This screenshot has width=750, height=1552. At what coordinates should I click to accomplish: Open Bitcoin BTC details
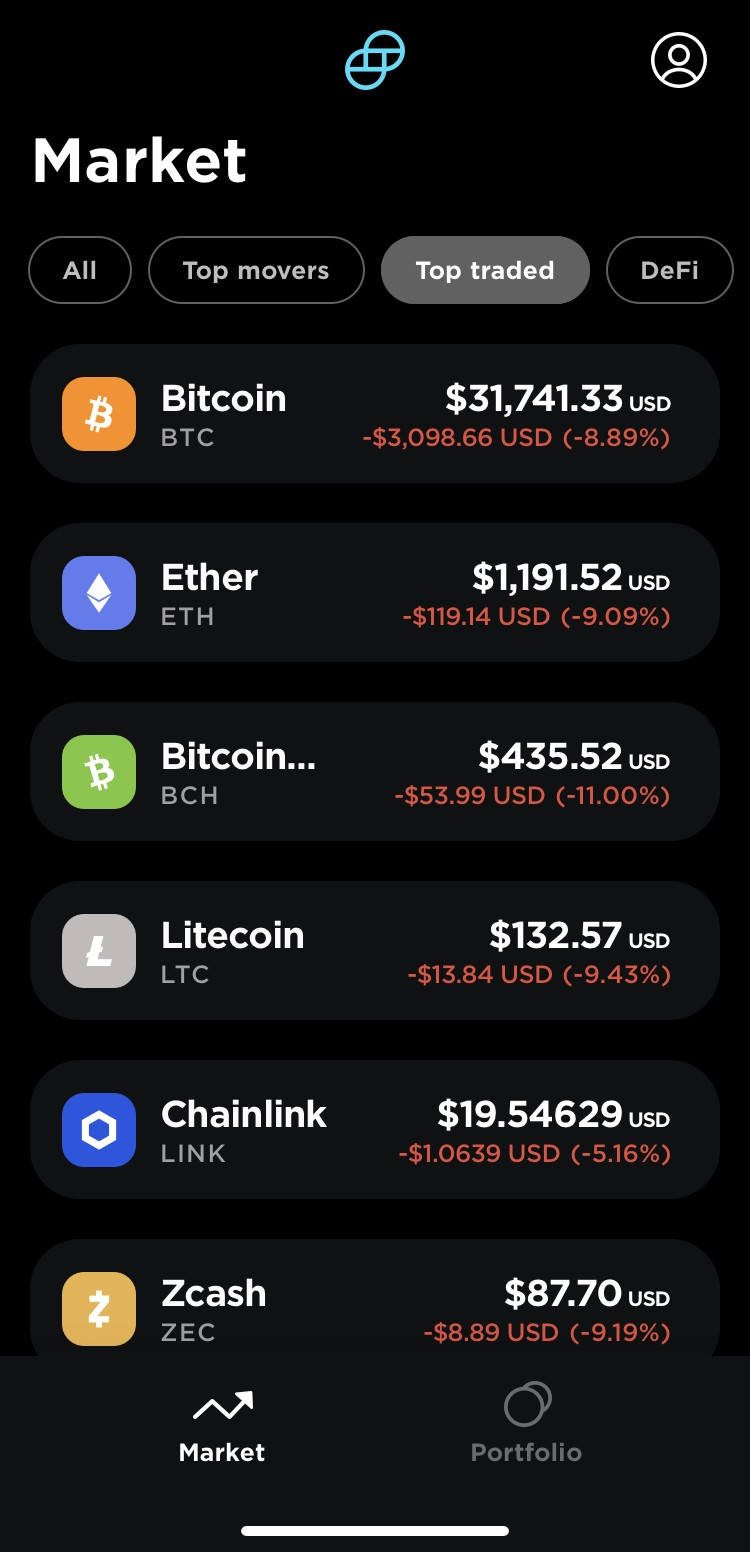click(375, 414)
